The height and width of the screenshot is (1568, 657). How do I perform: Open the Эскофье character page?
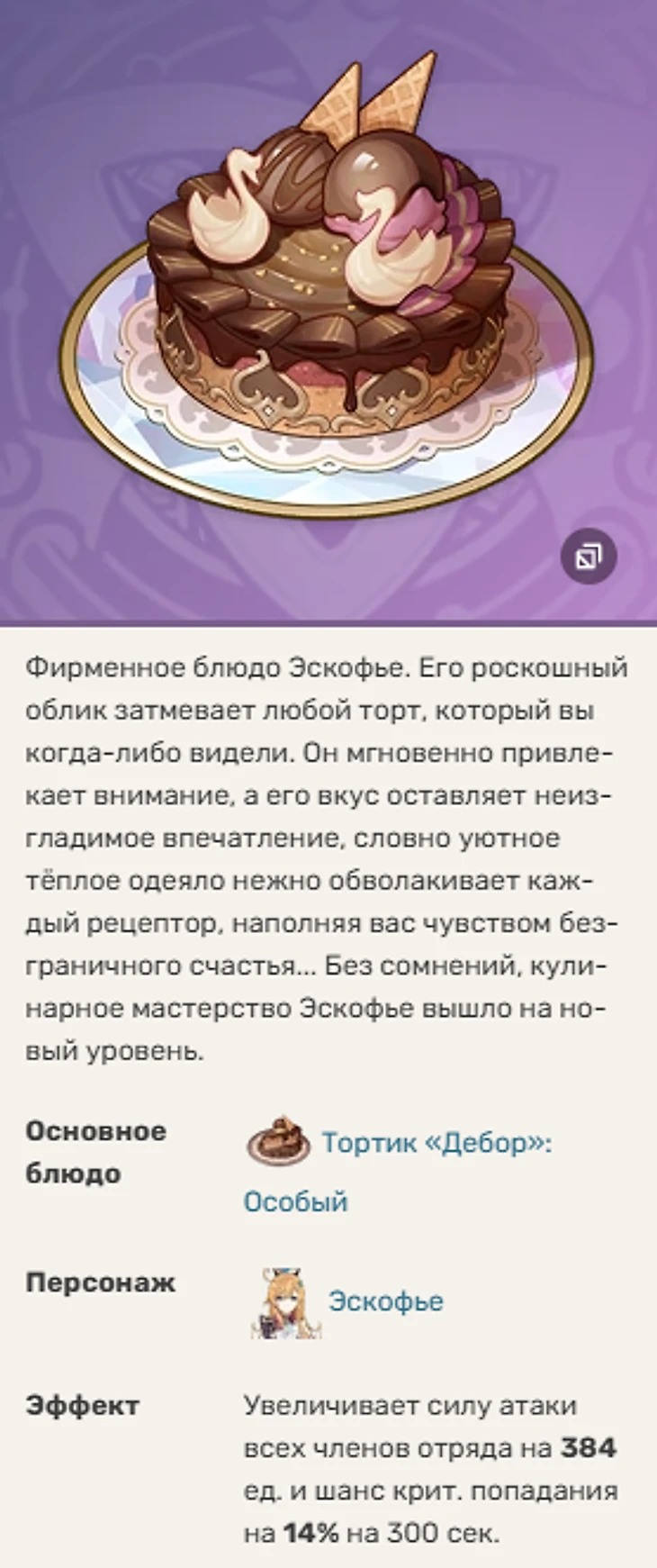(x=385, y=1301)
